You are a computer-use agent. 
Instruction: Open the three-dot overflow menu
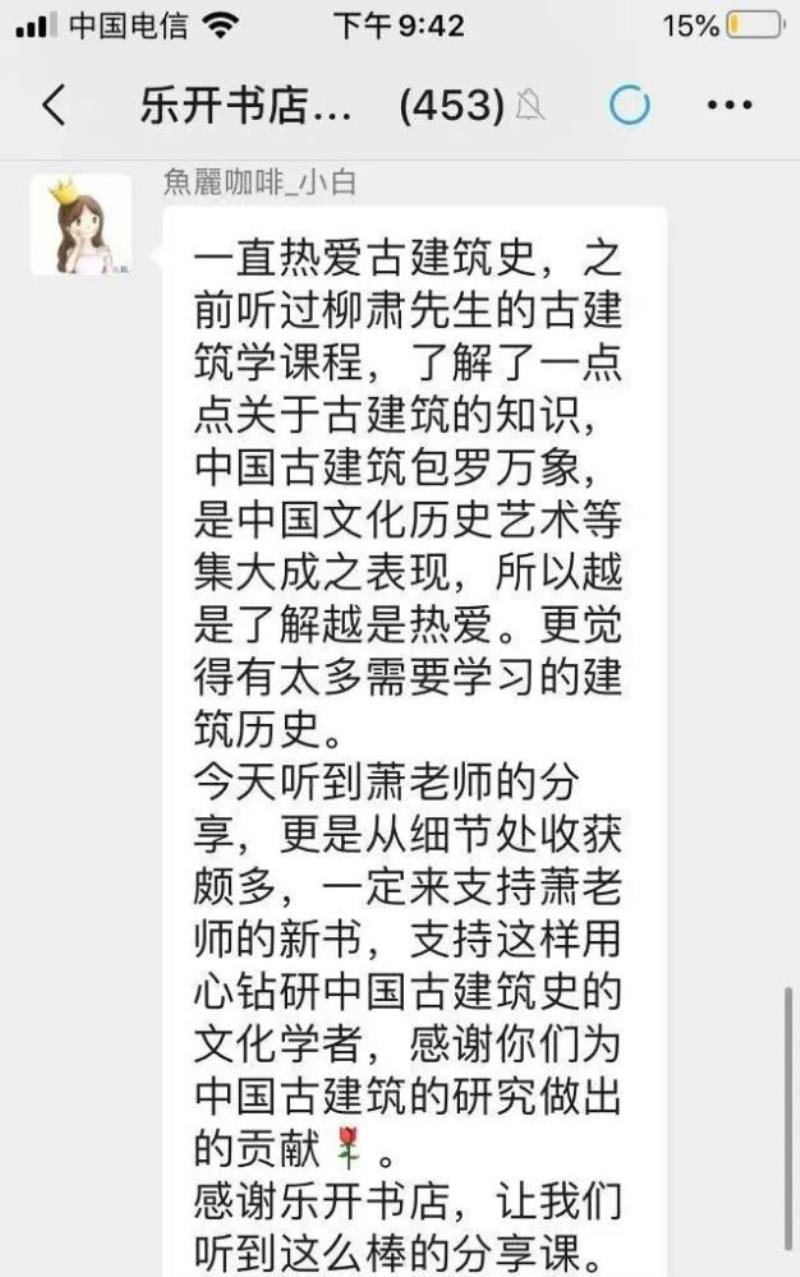(x=729, y=105)
